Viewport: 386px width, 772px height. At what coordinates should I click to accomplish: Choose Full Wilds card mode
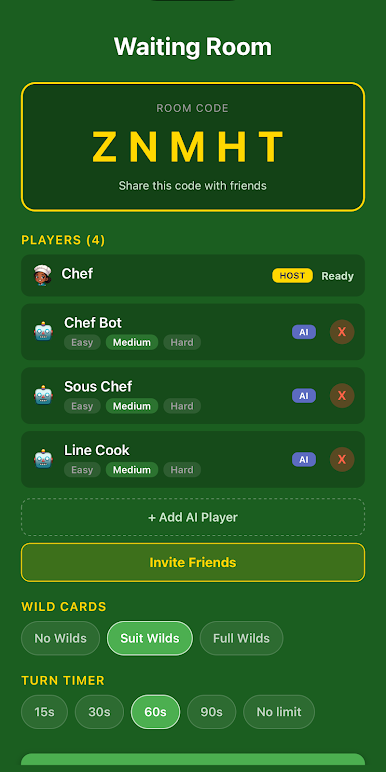(241, 638)
